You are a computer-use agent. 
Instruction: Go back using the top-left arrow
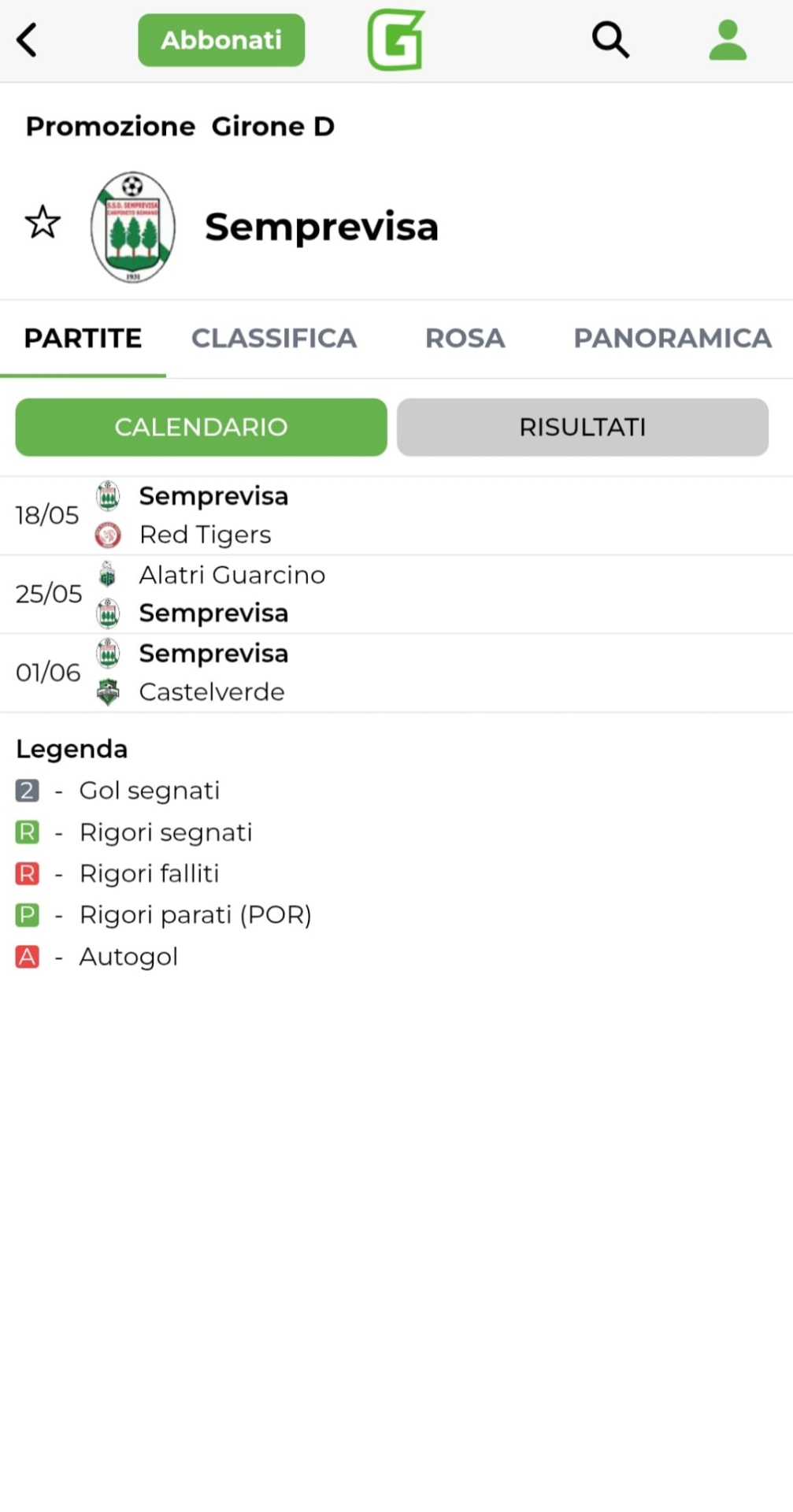click(x=27, y=40)
